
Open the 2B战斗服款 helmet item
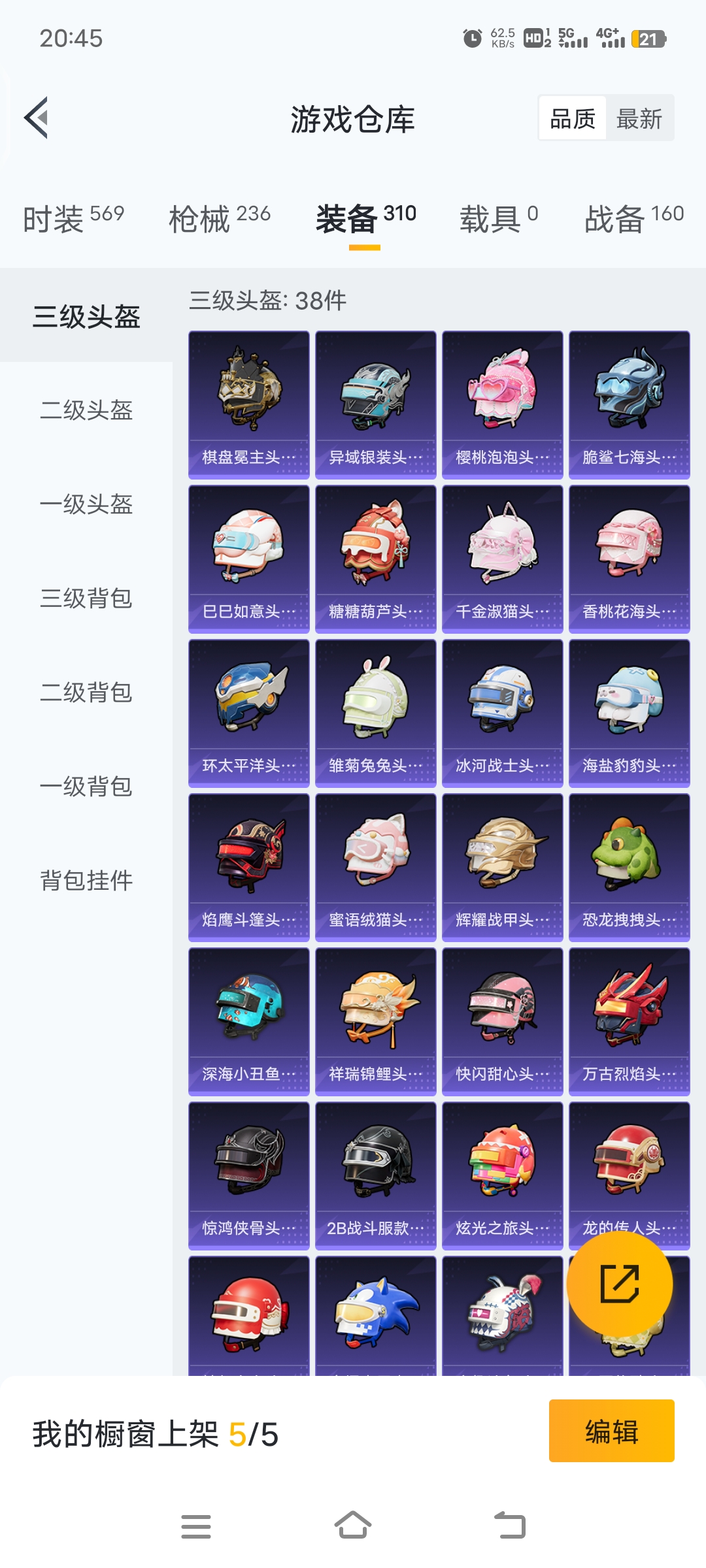pyautogui.click(x=376, y=1176)
